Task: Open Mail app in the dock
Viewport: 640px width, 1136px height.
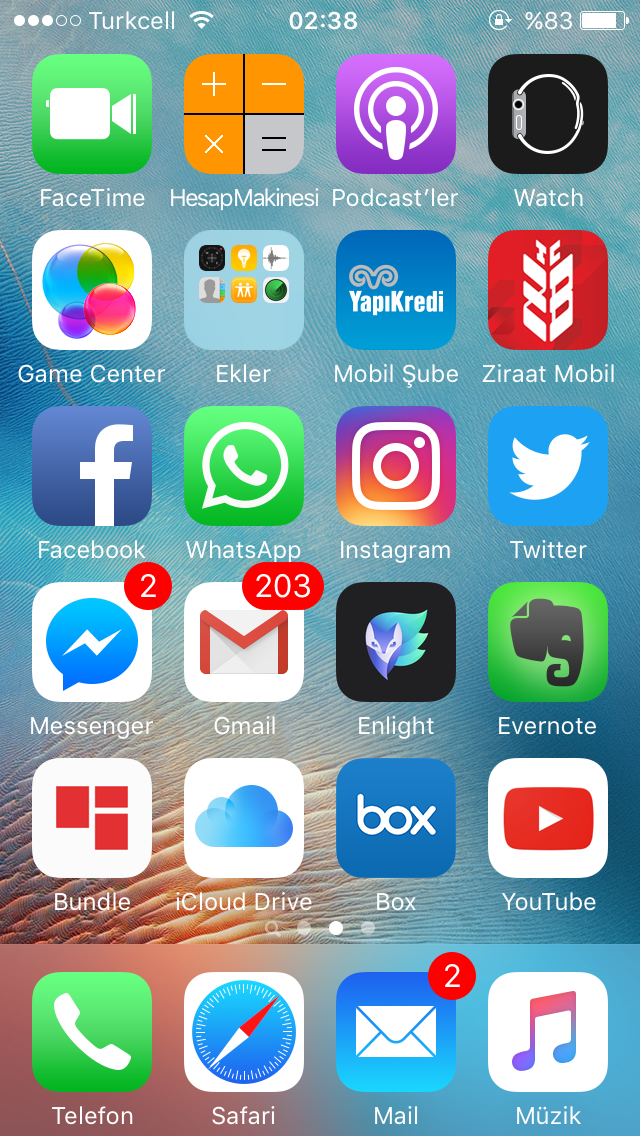Action: pyautogui.click(x=396, y=1032)
